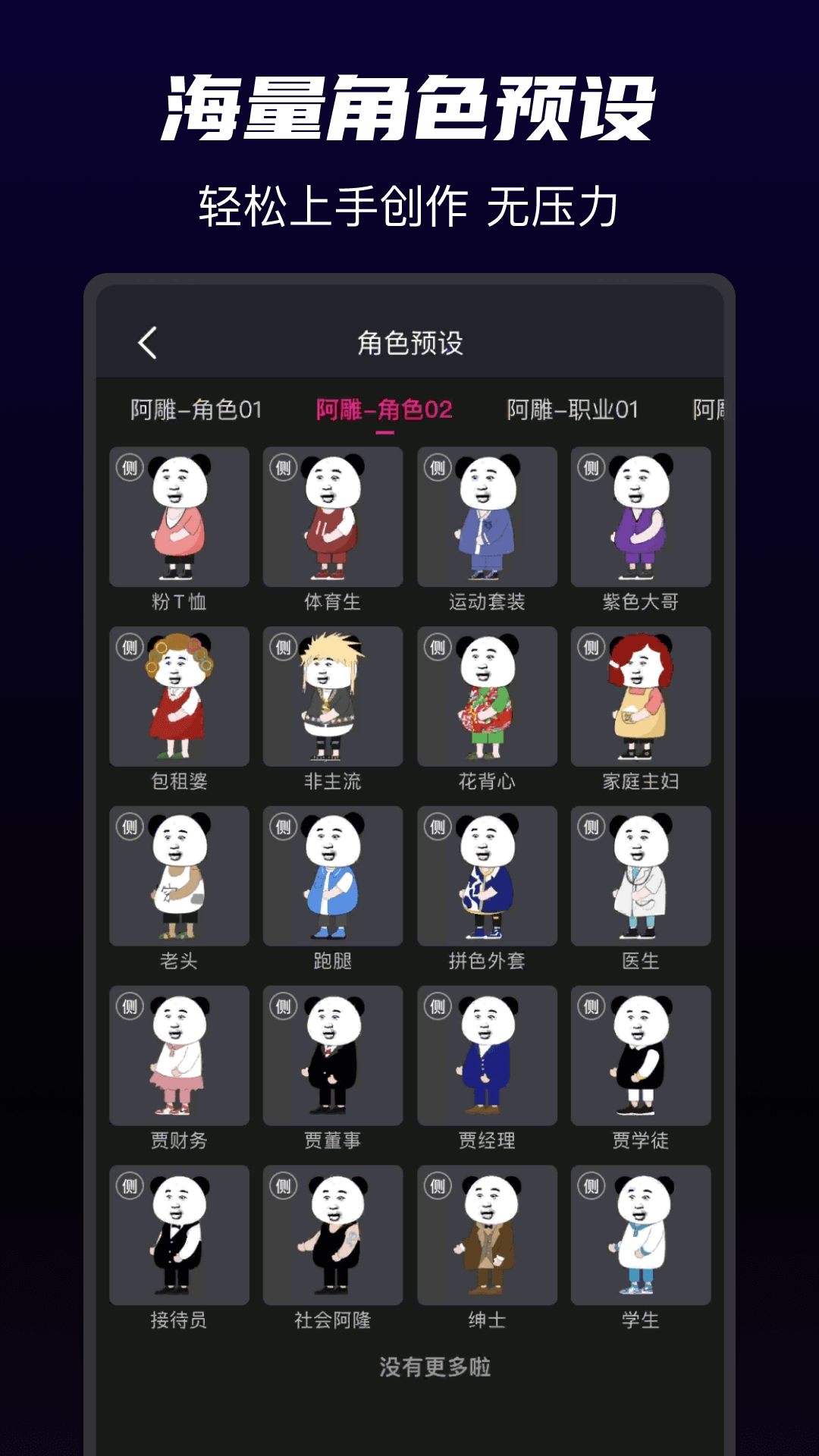Image resolution: width=819 pixels, height=1456 pixels.
Task: Toggle side view on the 体育生 character
Action: [281, 468]
